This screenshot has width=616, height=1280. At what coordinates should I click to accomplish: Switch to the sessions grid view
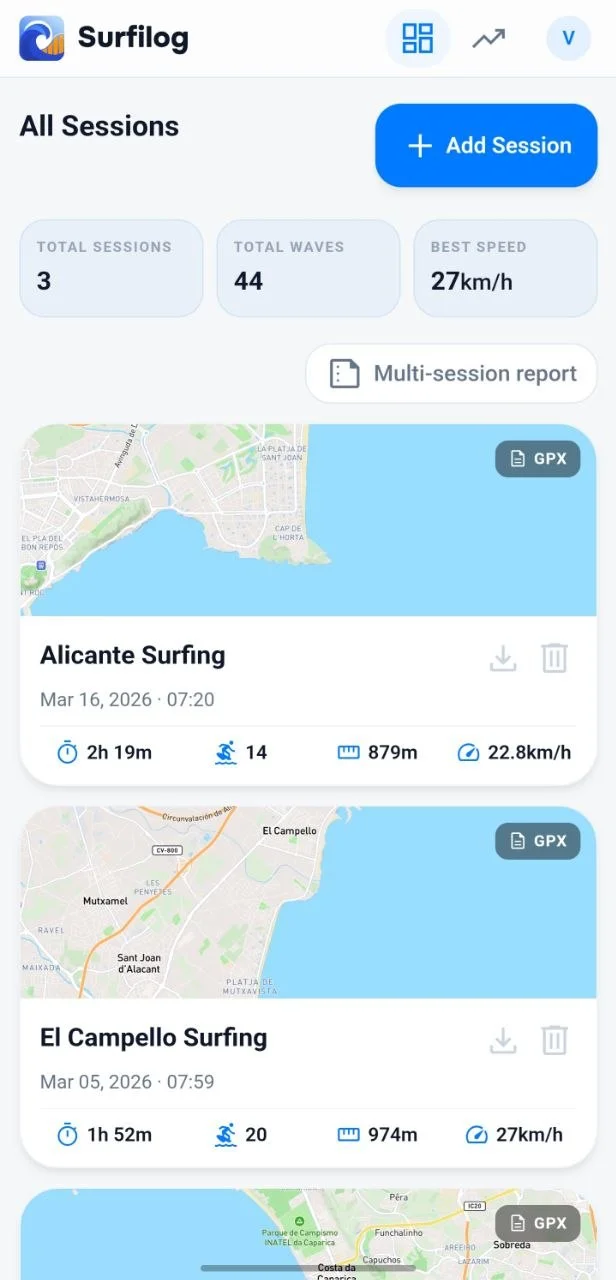[417, 39]
